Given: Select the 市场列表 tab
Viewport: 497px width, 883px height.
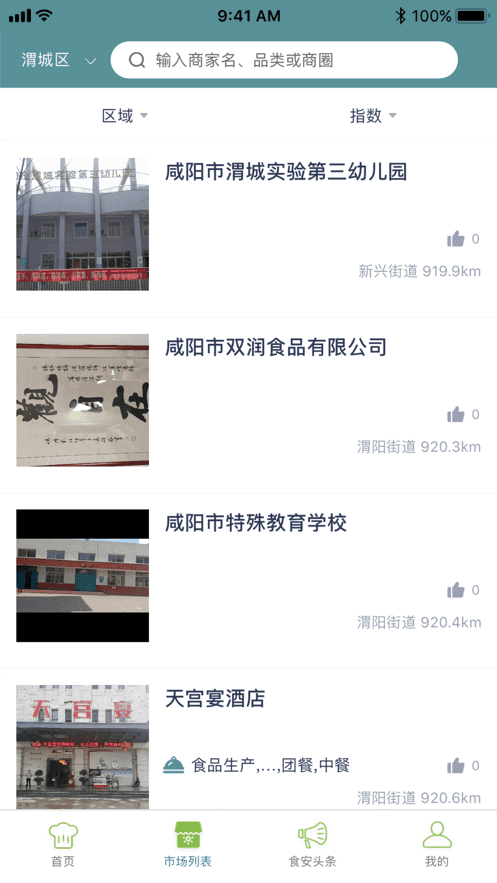Looking at the screenshot, I should pyautogui.click(x=187, y=844).
